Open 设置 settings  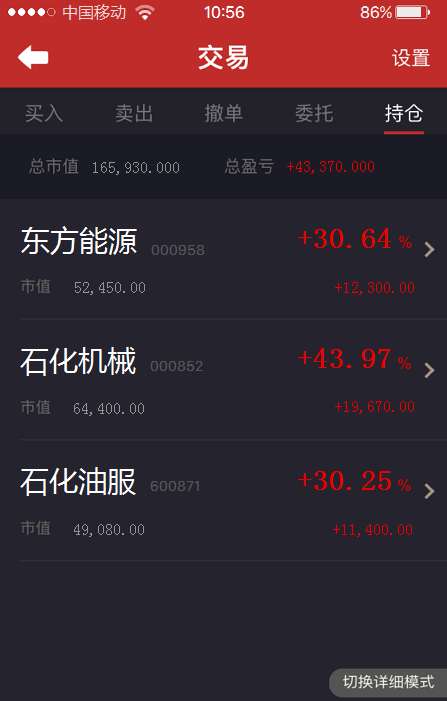(x=411, y=58)
